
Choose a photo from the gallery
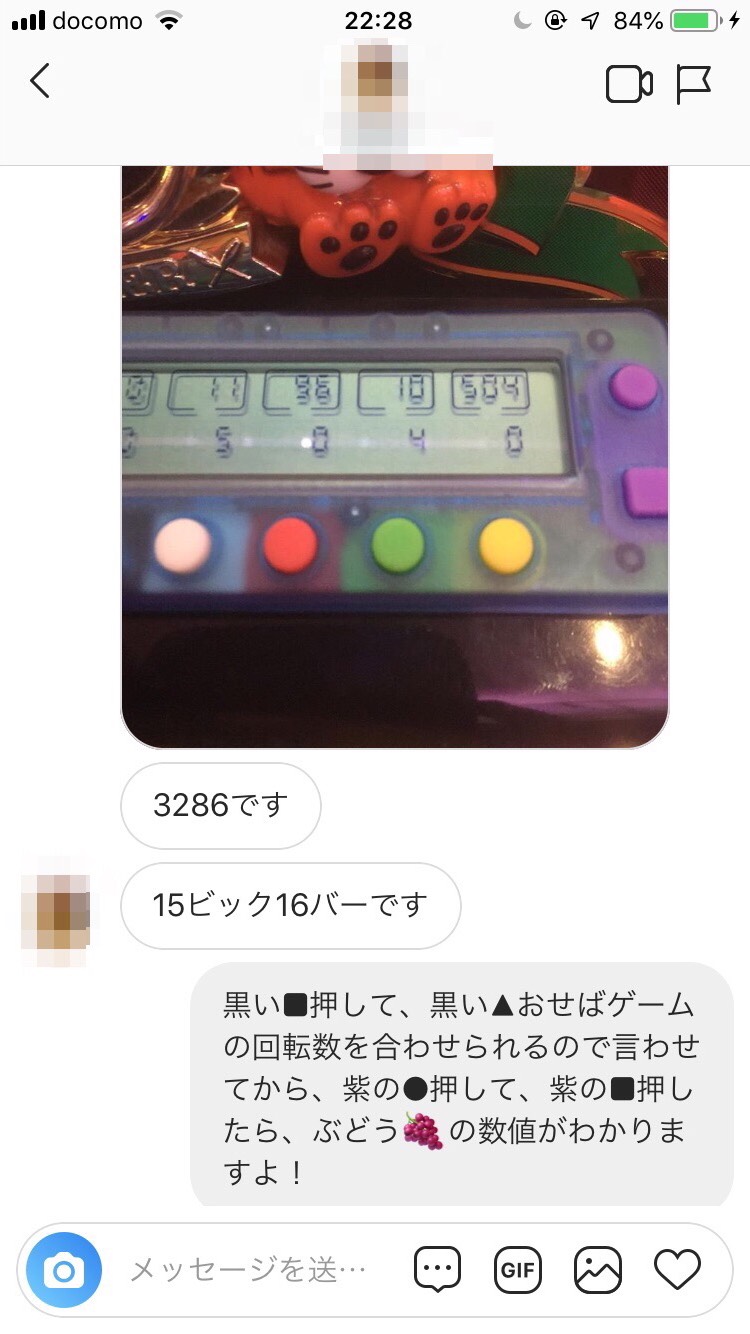coord(597,1270)
